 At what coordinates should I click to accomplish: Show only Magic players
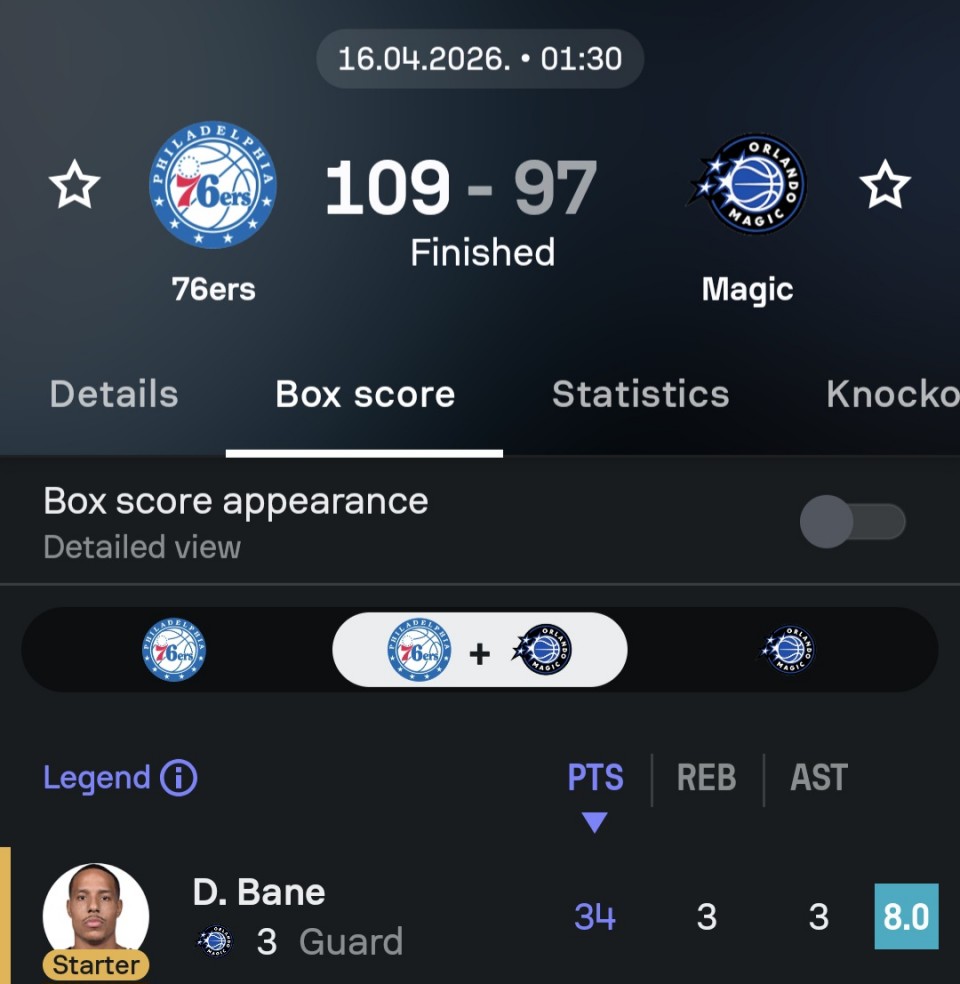click(x=787, y=650)
